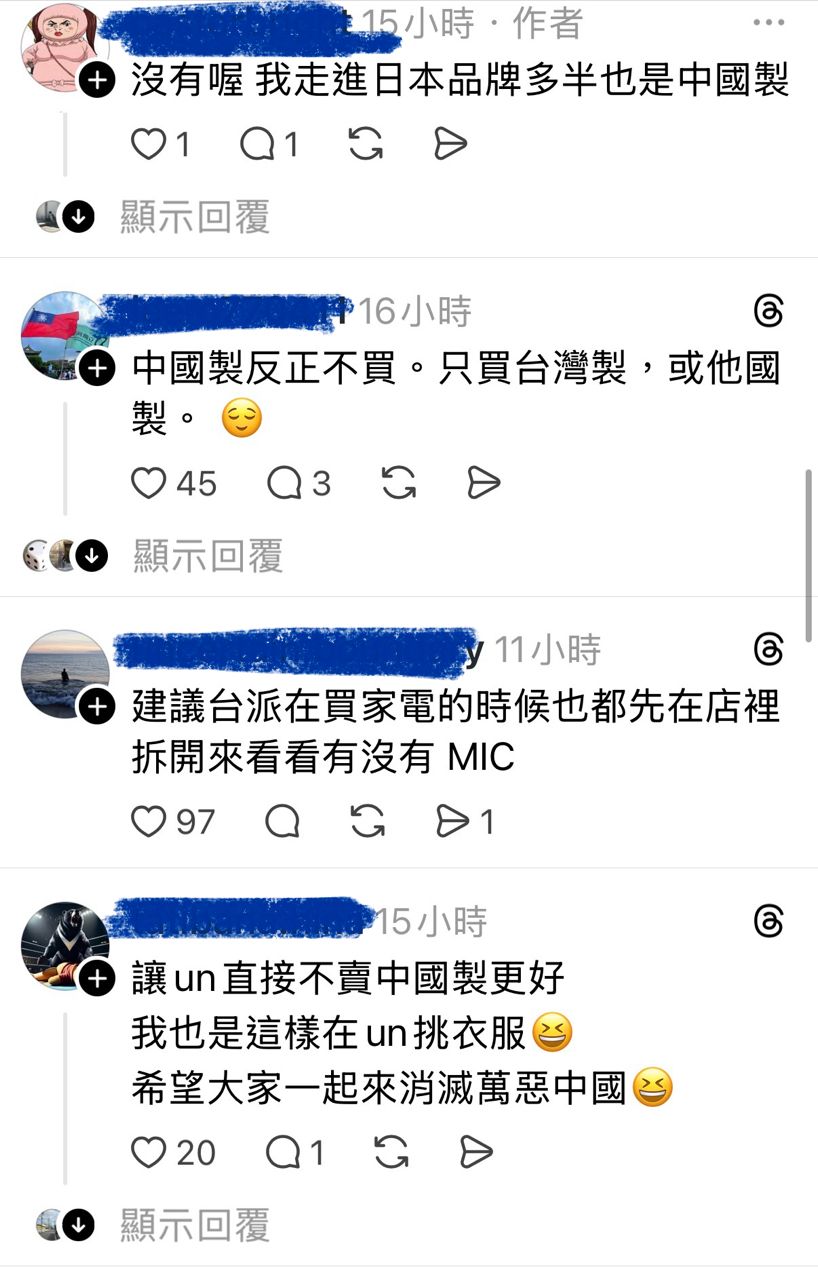The width and height of the screenshot is (818, 1280).
Task: Open the overflow menu on the author's reply
Action: (x=768, y=23)
